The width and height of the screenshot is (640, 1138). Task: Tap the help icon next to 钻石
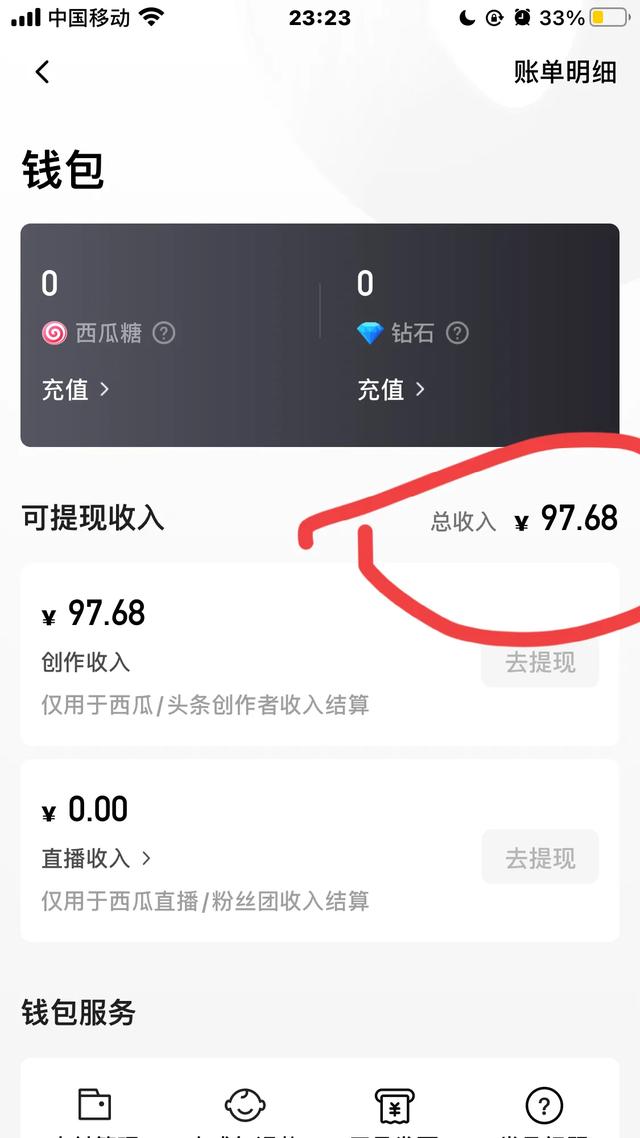457,333
